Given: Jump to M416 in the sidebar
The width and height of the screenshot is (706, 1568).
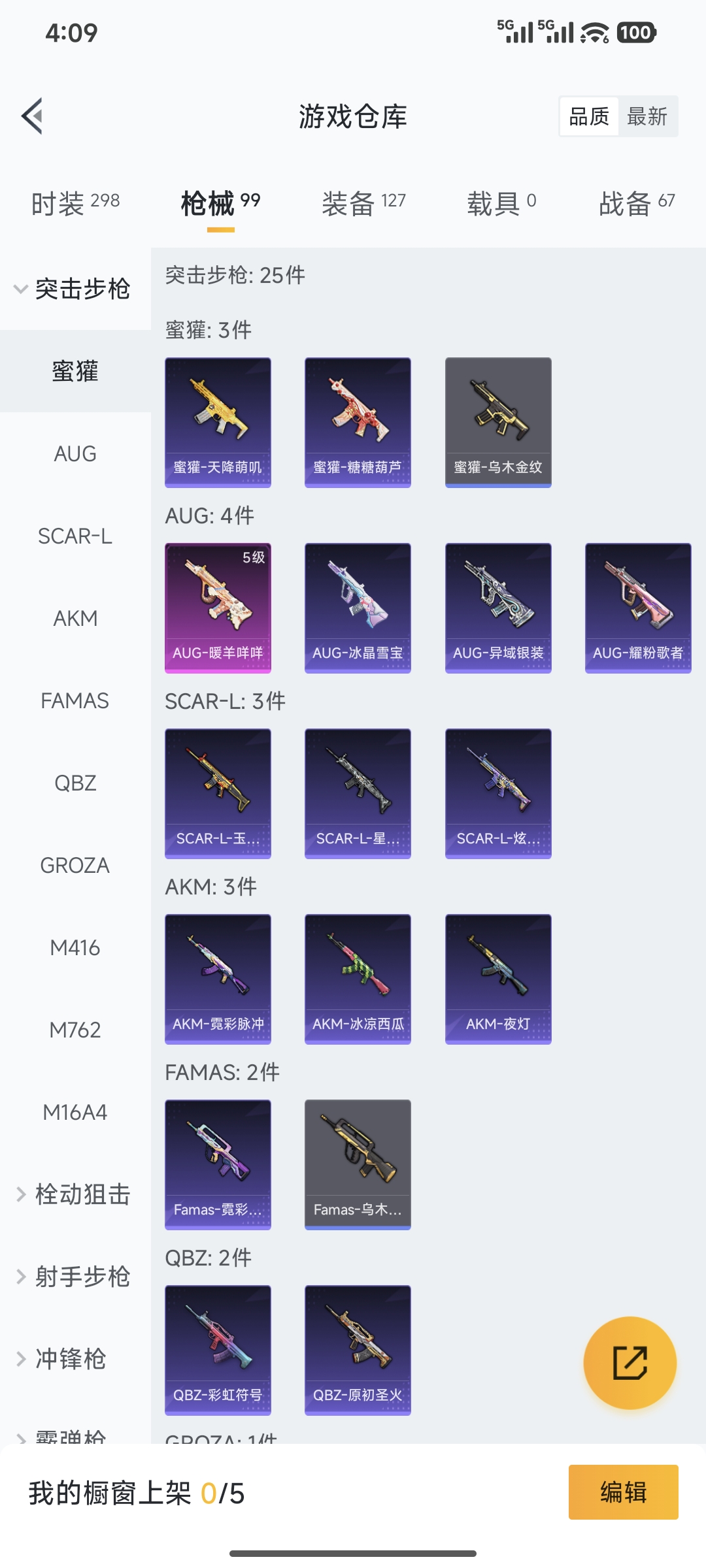Looking at the screenshot, I should [x=75, y=947].
